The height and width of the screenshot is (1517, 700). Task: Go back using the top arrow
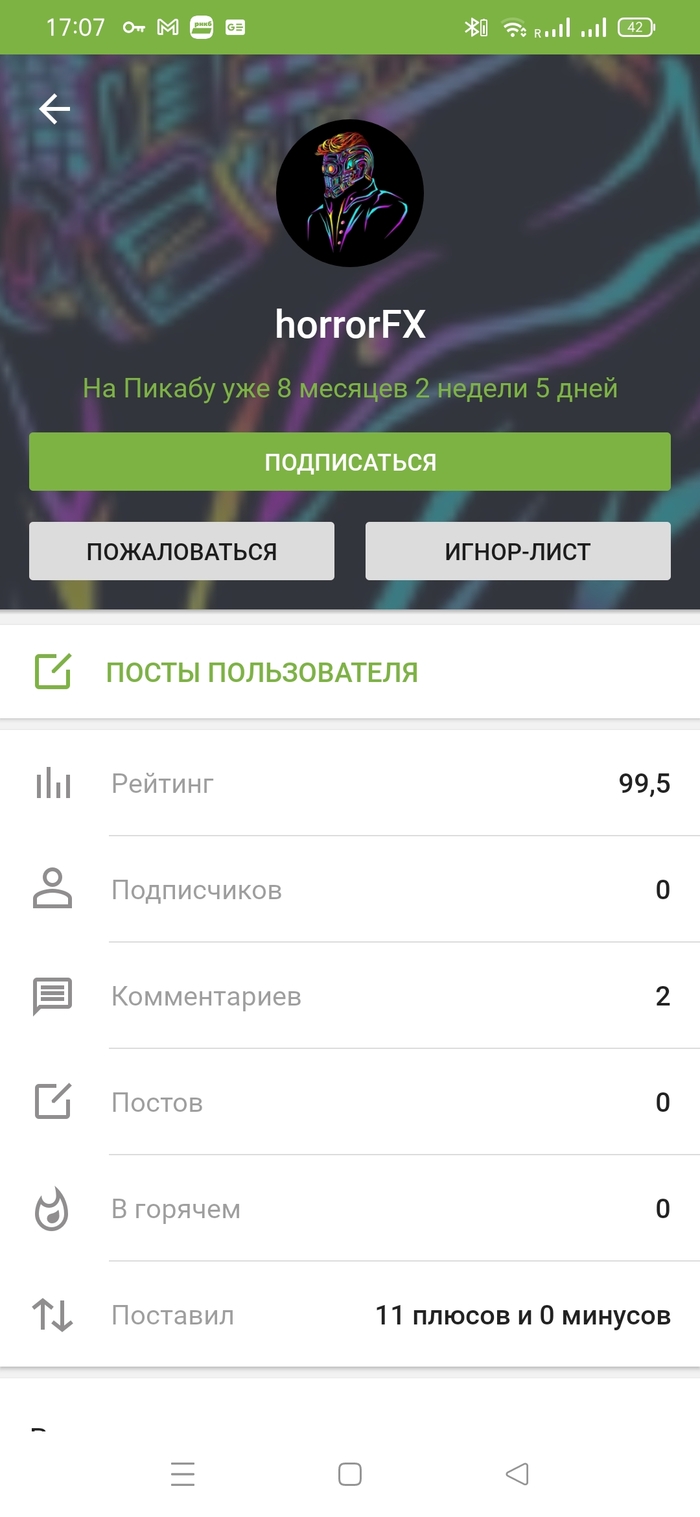(x=54, y=109)
